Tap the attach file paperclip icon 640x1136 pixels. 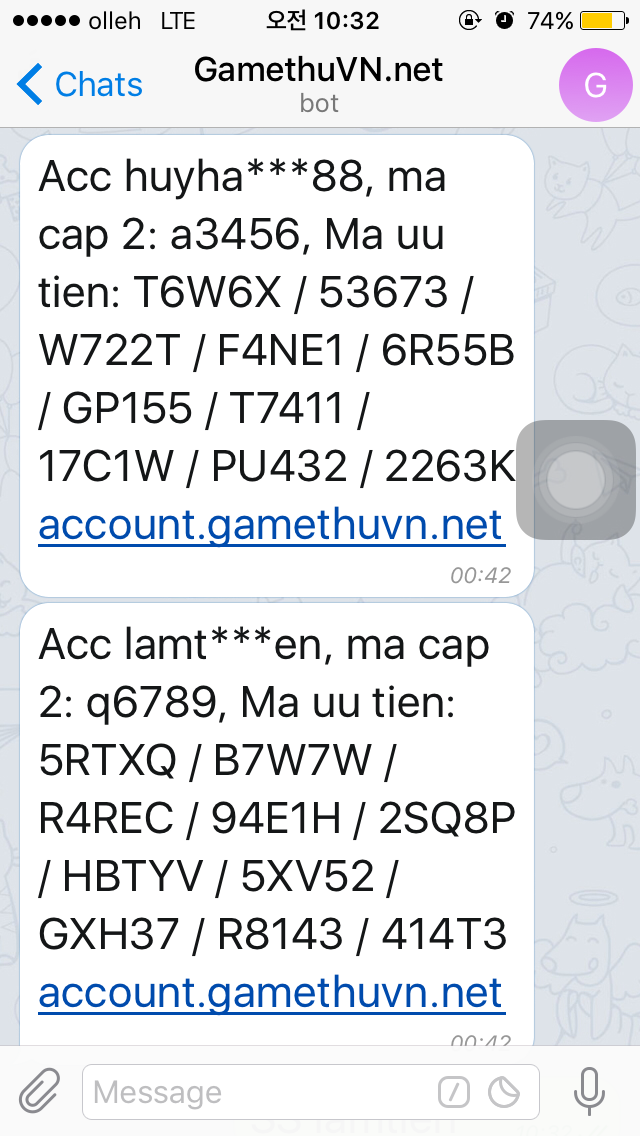[40, 1091]
